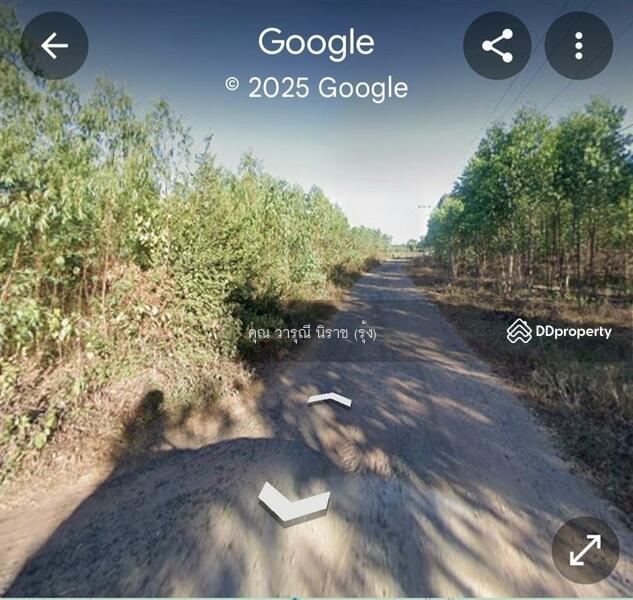This screenshot has width=633, height=600.
Task: Move backward using the near arrow
Action: pos(294,503)
